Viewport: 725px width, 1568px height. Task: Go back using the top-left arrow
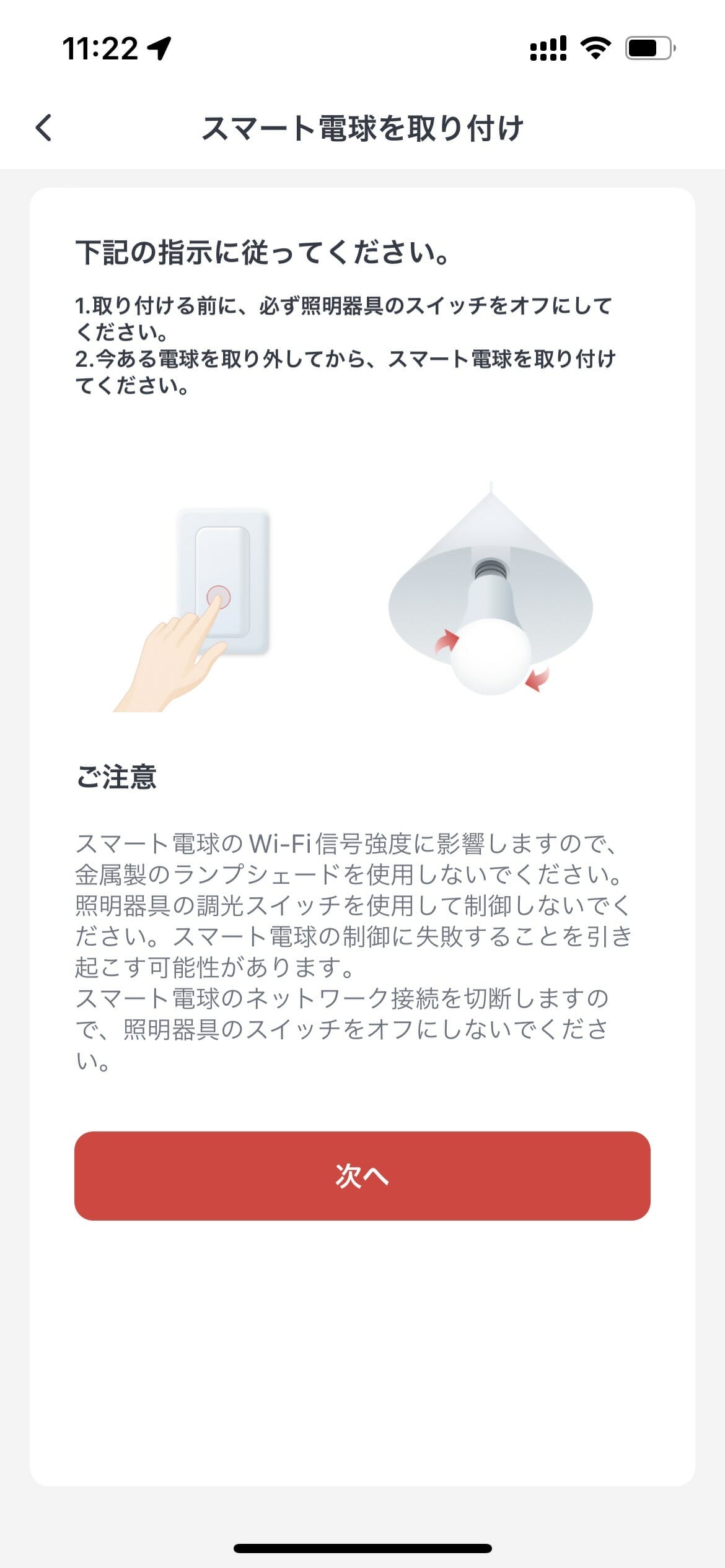point(43,128)
